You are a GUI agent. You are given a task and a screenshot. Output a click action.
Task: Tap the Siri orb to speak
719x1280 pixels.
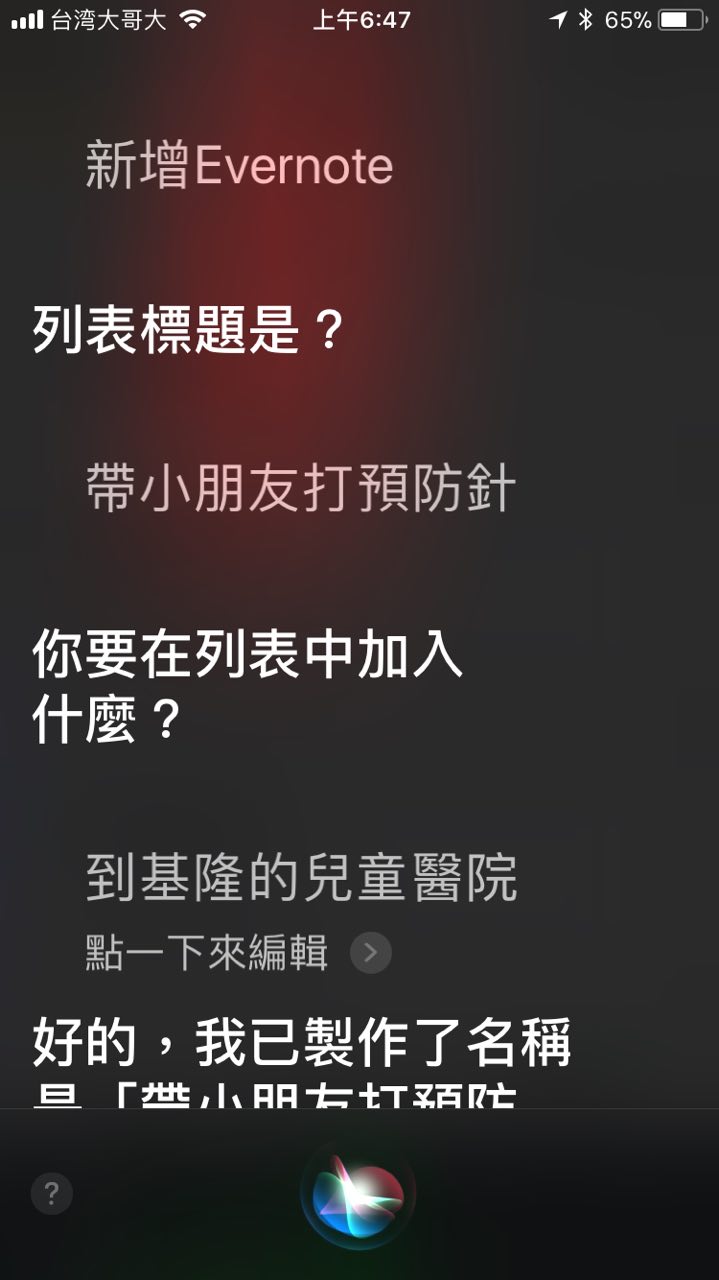tap(358, 1194)
